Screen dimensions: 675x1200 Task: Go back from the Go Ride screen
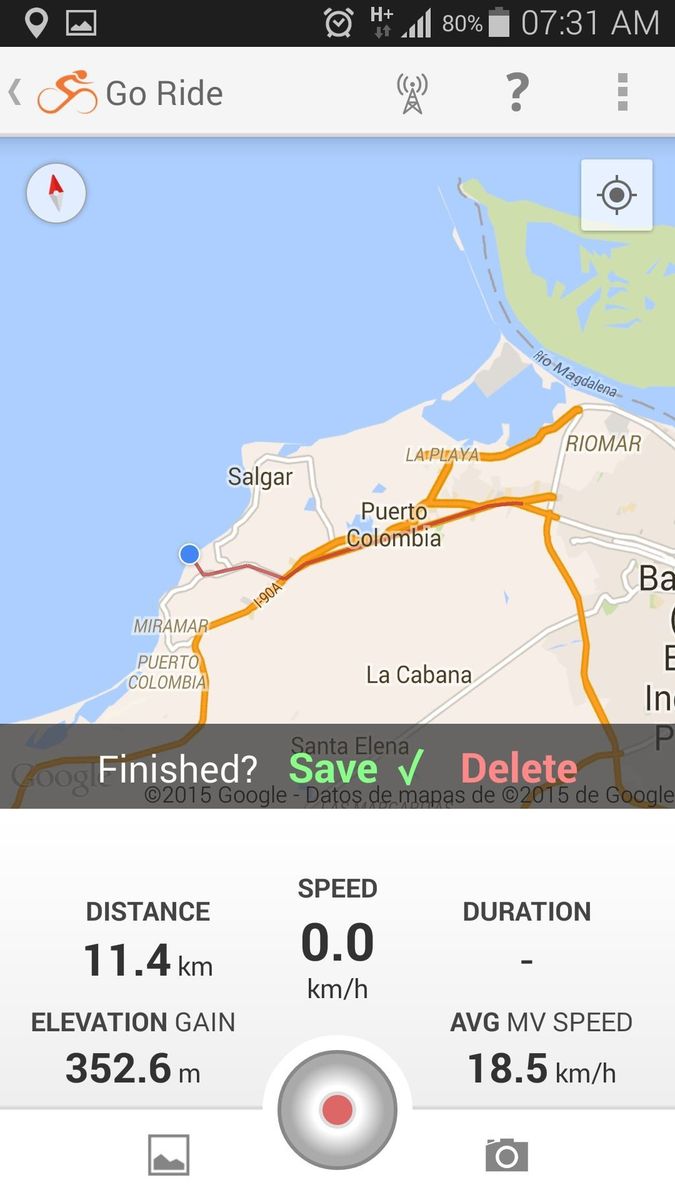pyautogui.click(x=16, y=93)
